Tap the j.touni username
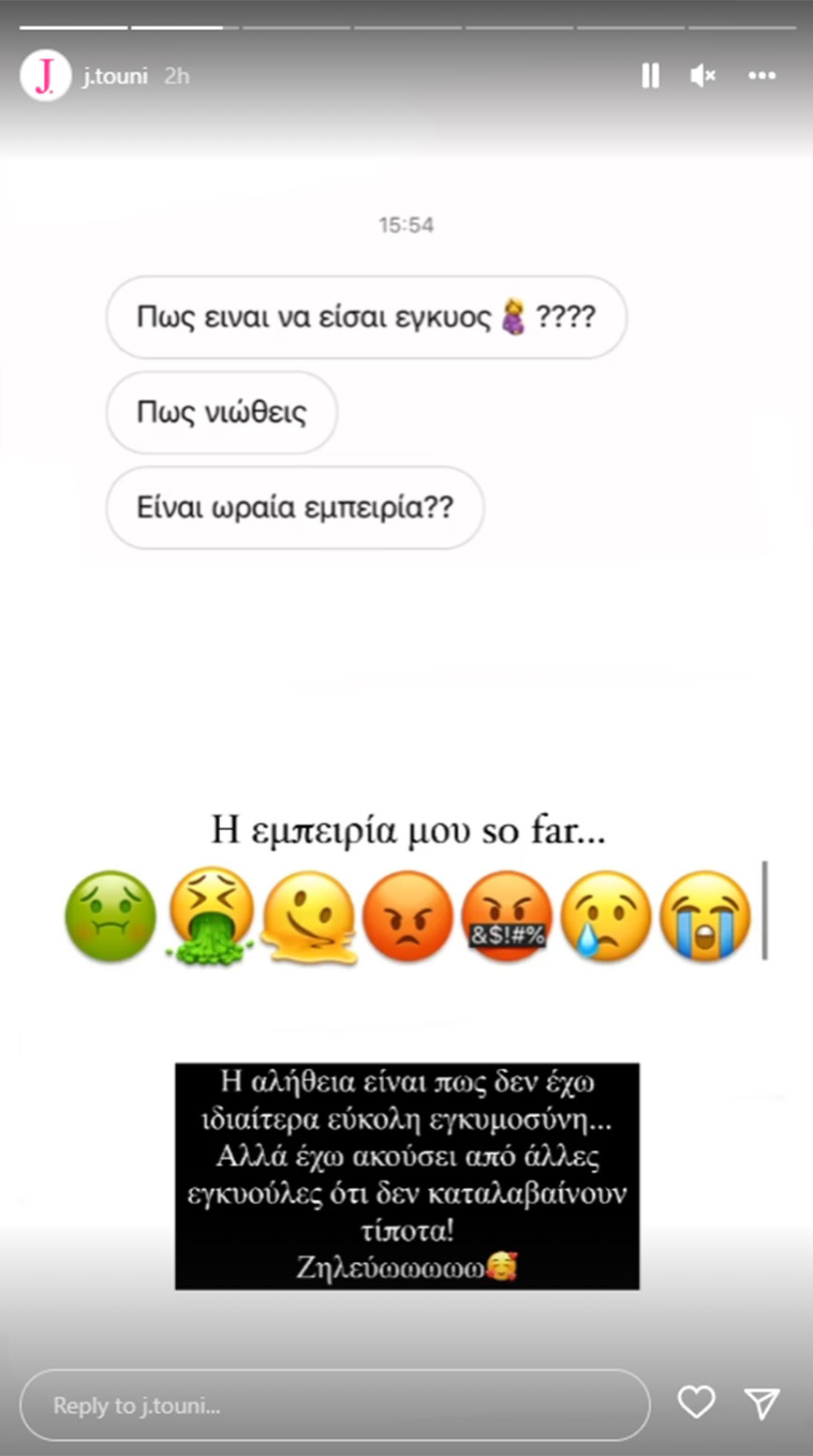The image size is (813, 1456). pos(114,76)
